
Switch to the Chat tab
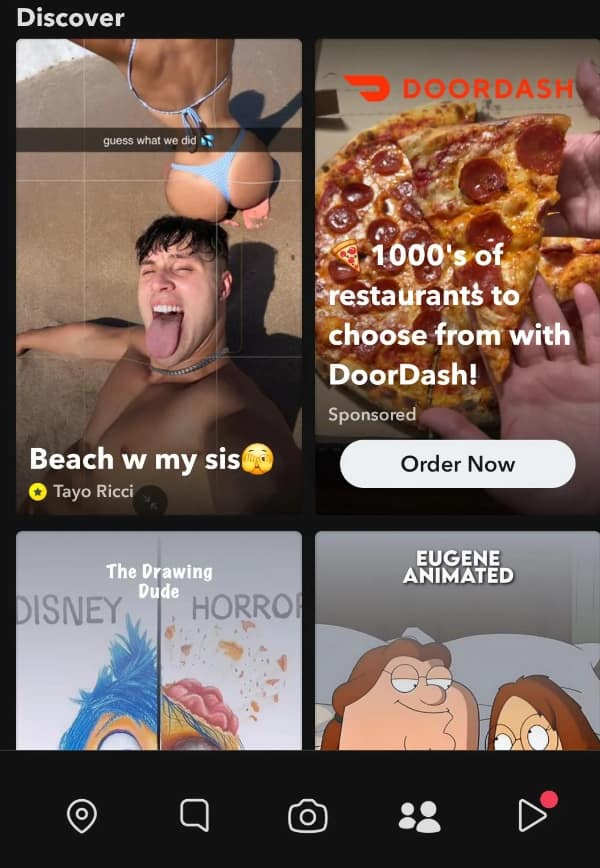(x=194, y=815)
